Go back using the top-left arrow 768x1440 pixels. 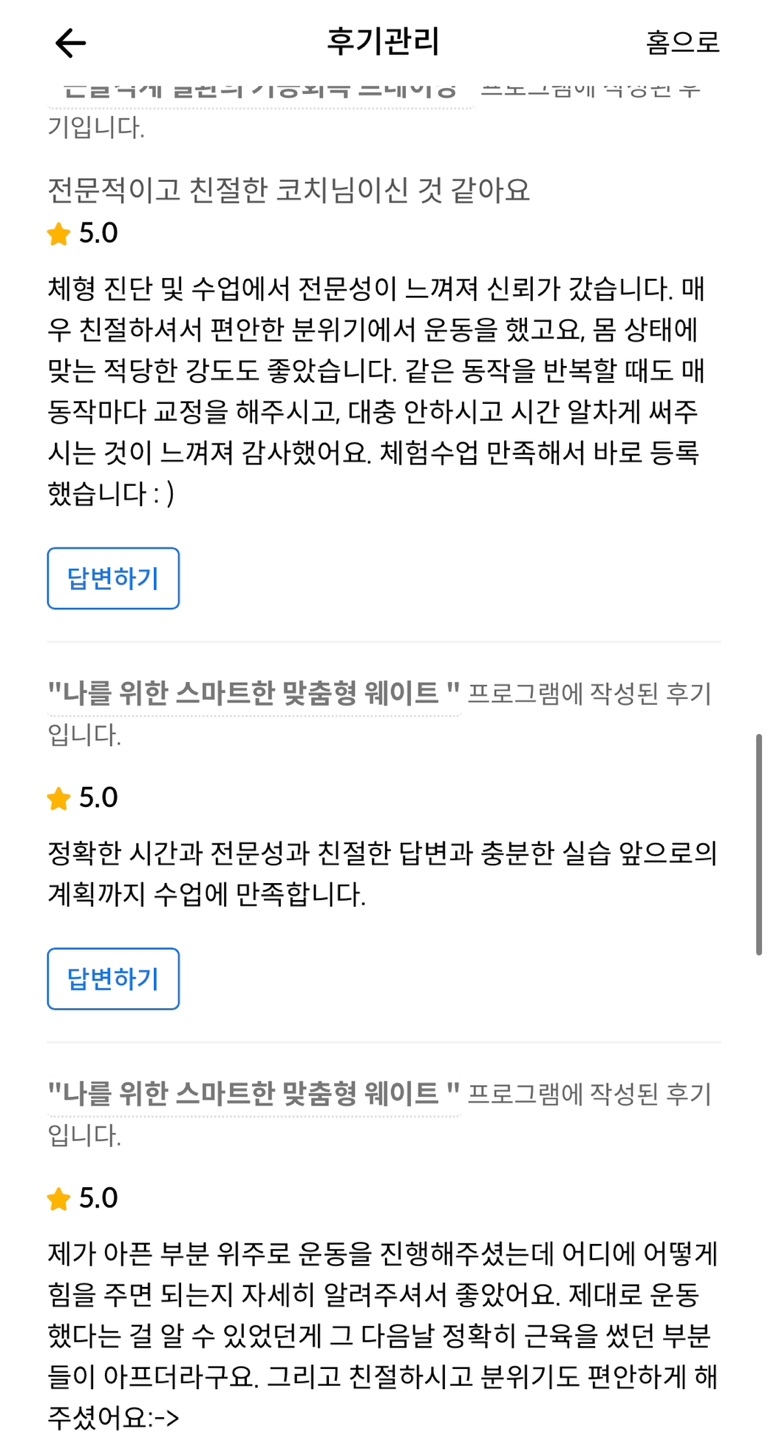[70, 42]
